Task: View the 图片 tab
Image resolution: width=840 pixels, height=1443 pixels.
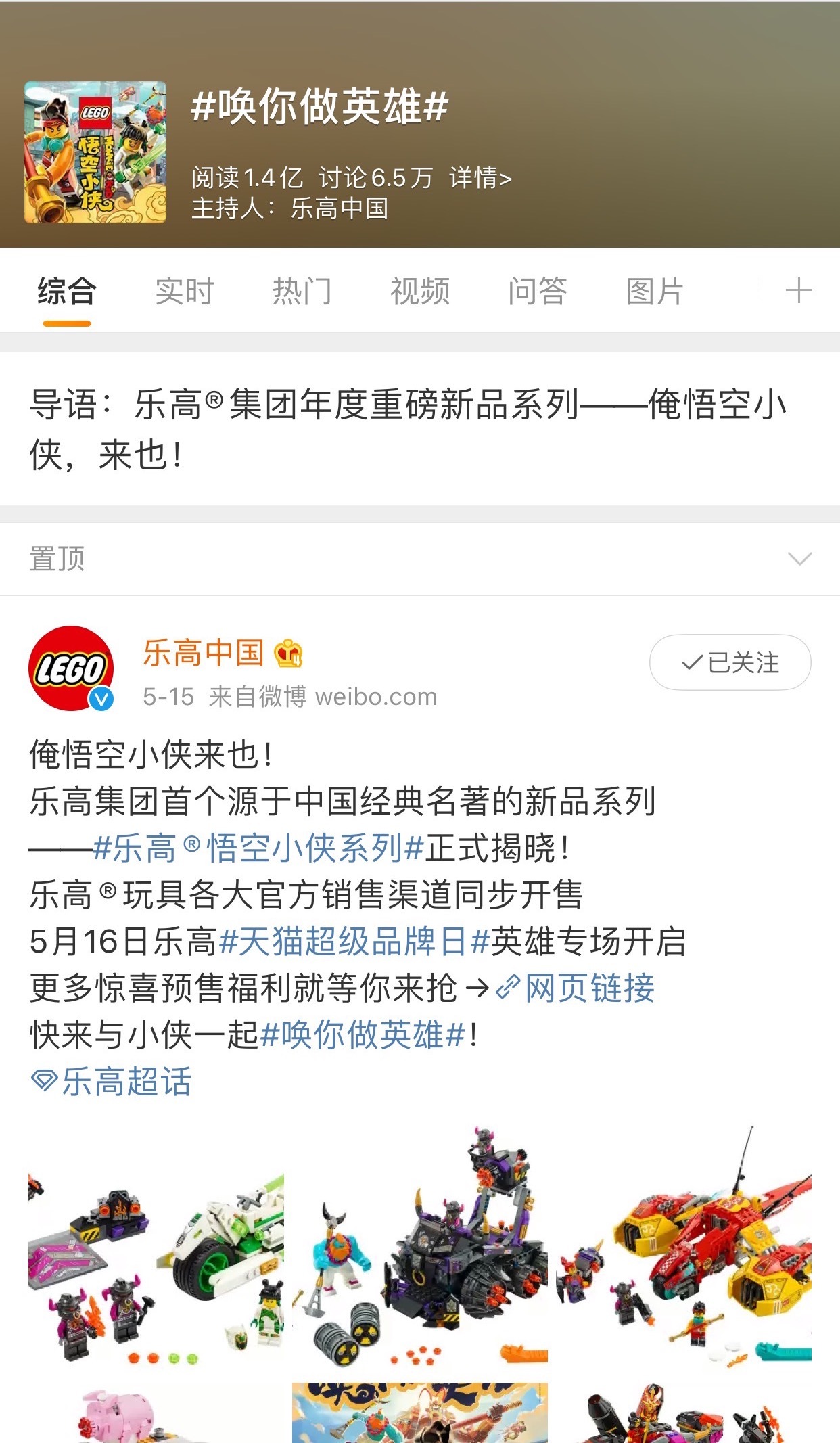Action: tap(655, 292)
